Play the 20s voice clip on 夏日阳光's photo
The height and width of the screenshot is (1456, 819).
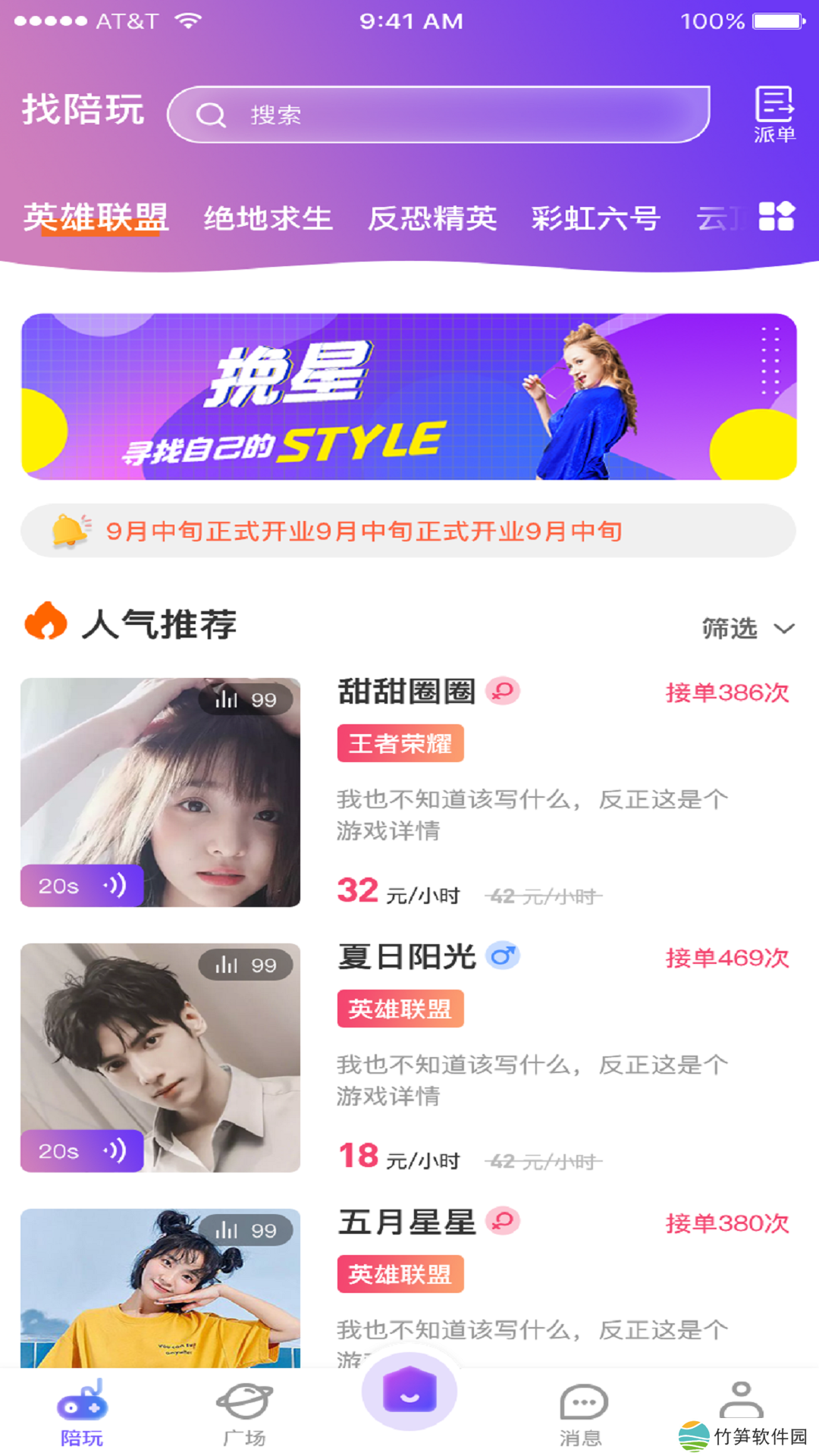tap(82, 1150)
